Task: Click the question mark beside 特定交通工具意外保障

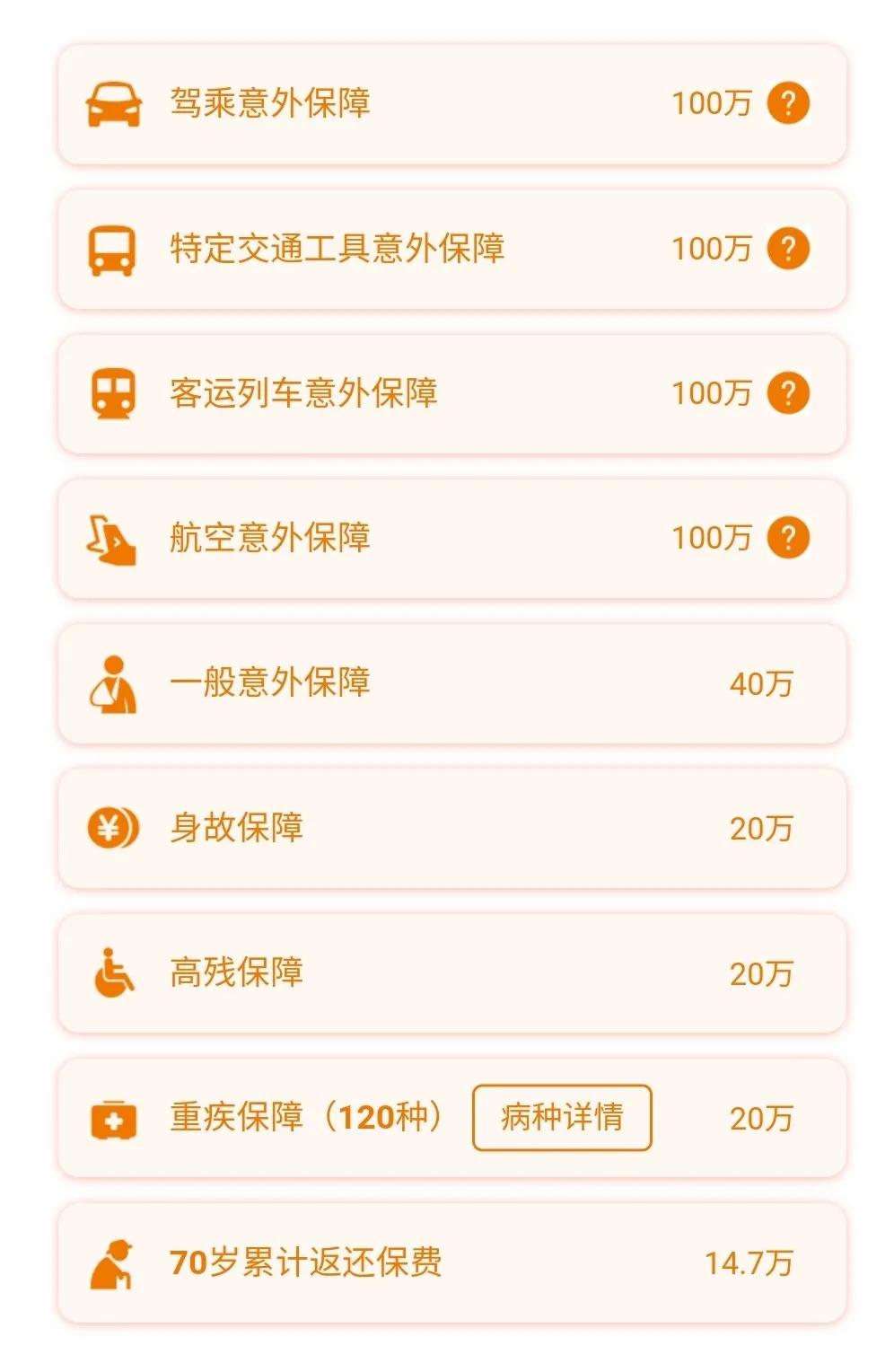Action: (x=788, y=251)
